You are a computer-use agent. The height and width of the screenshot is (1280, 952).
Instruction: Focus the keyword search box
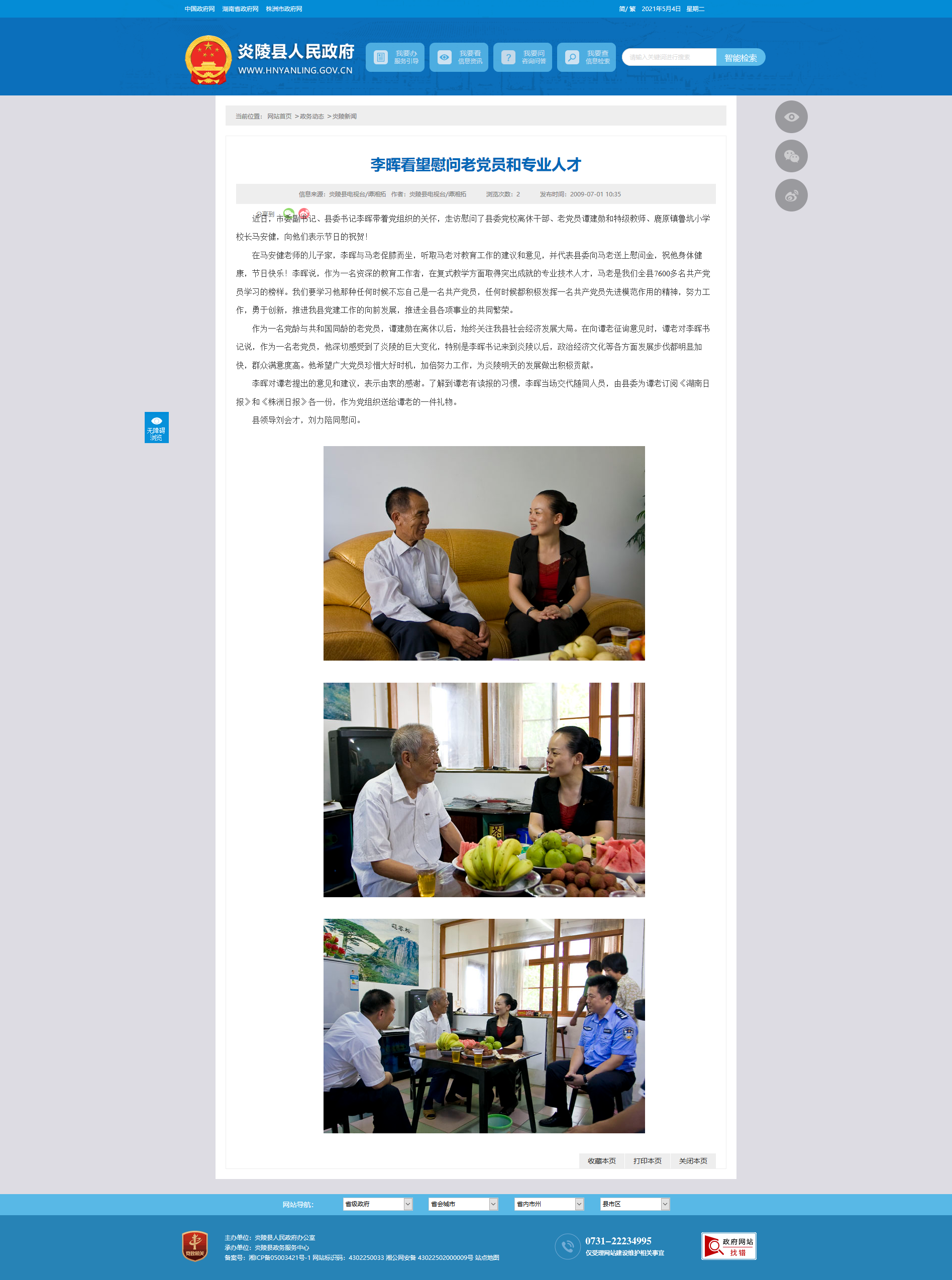coord(669,57)
